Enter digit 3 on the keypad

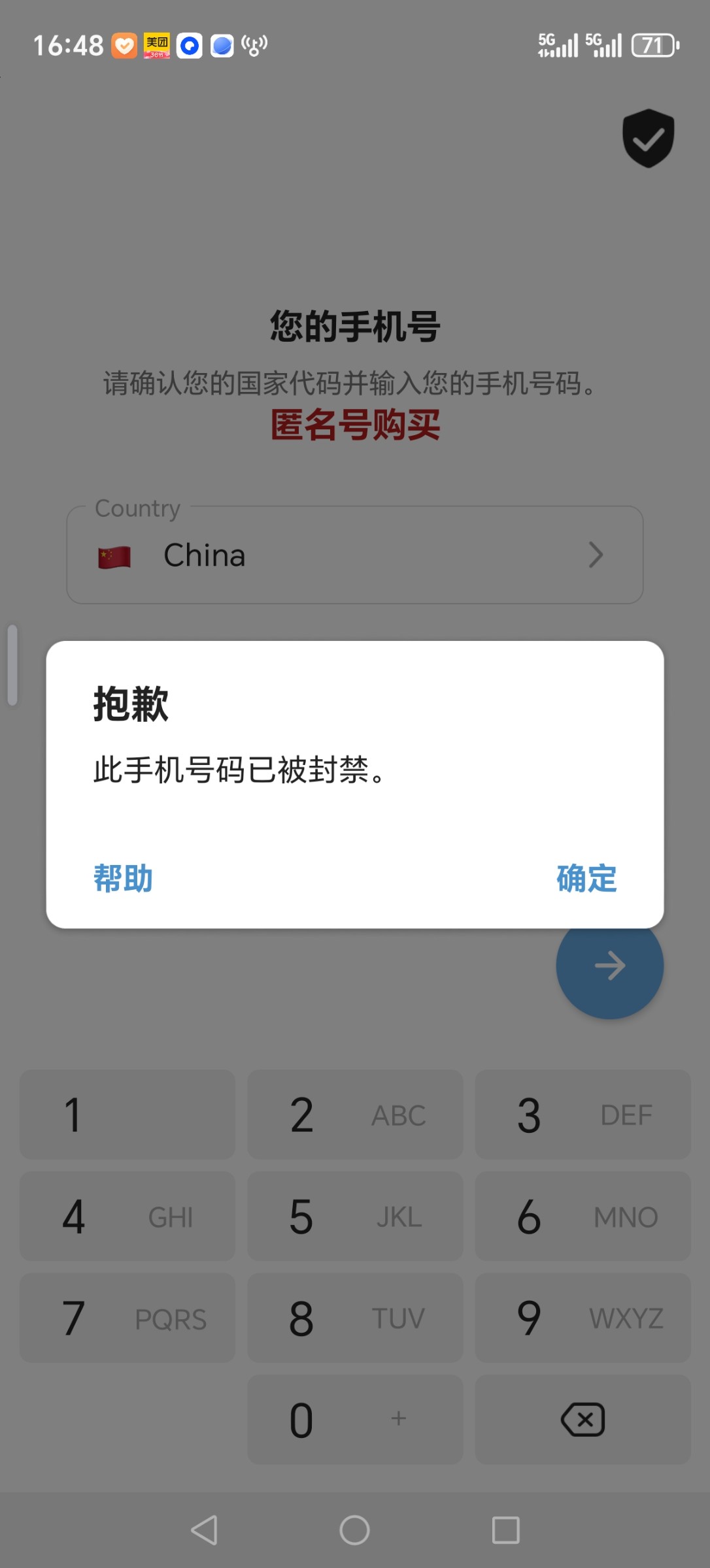tap(583, 1115)
